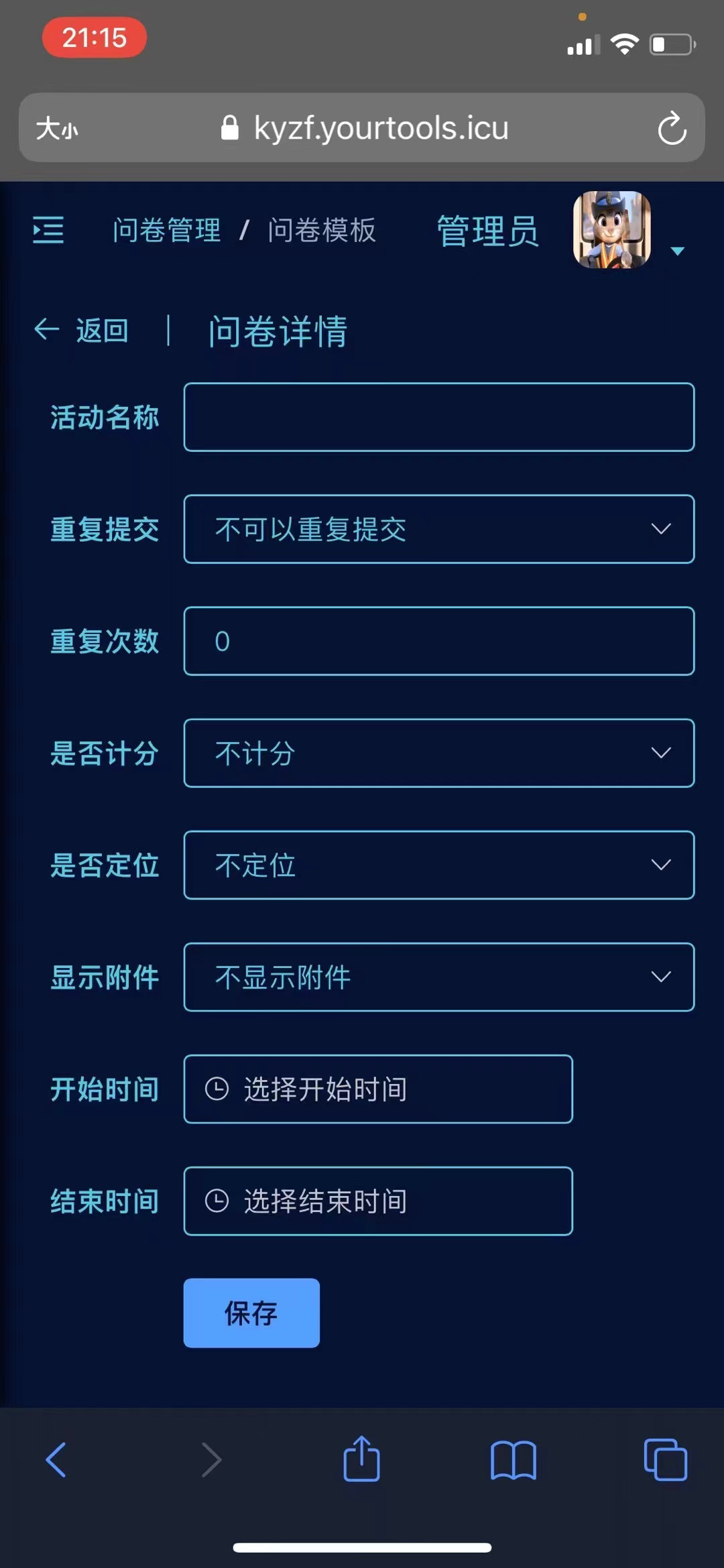Reload the page in Safari
Screen dimensions: 724x1568
[x=672, y=128]
